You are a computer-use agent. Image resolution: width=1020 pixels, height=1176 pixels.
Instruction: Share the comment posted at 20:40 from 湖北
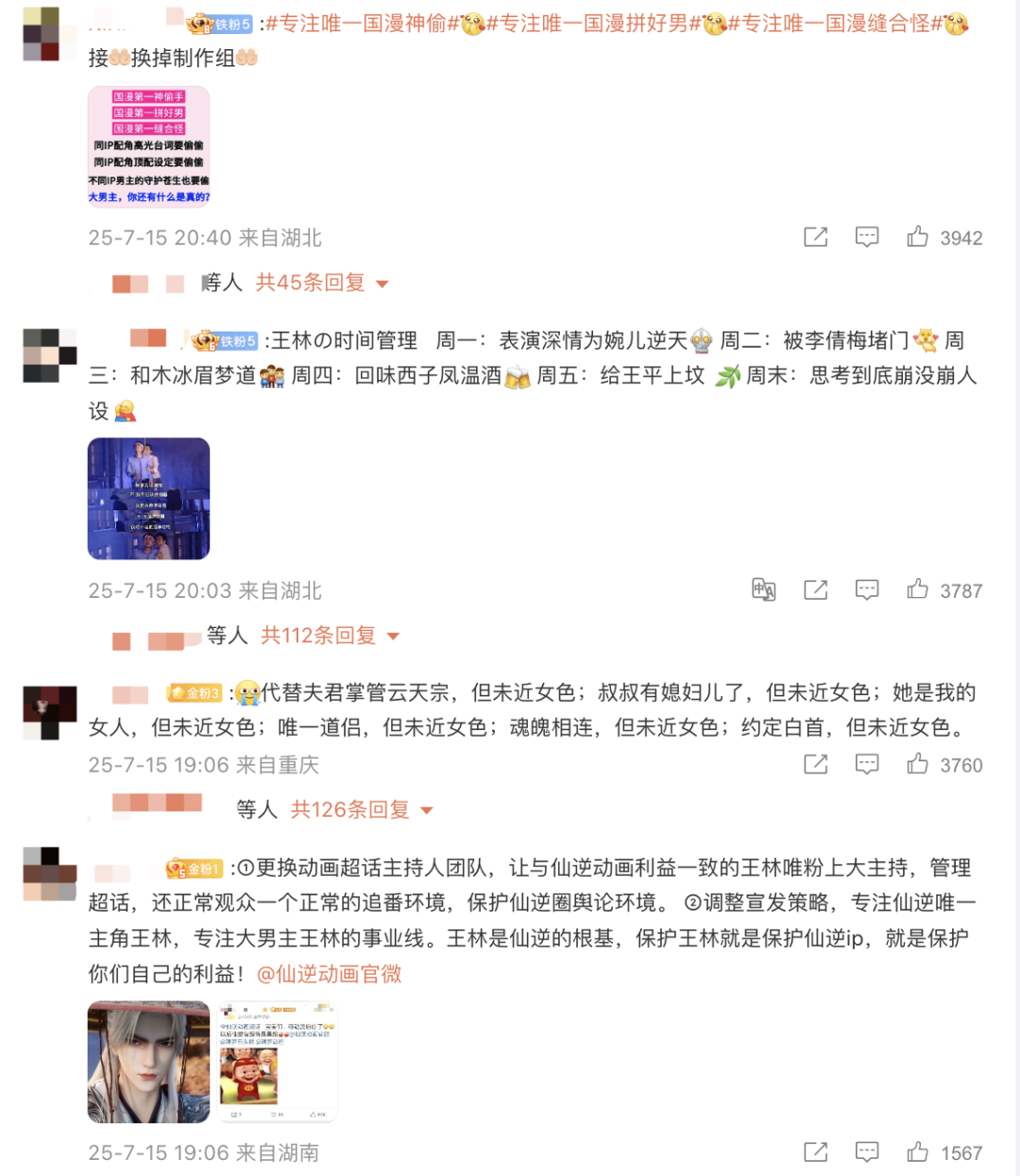[816, 237]
